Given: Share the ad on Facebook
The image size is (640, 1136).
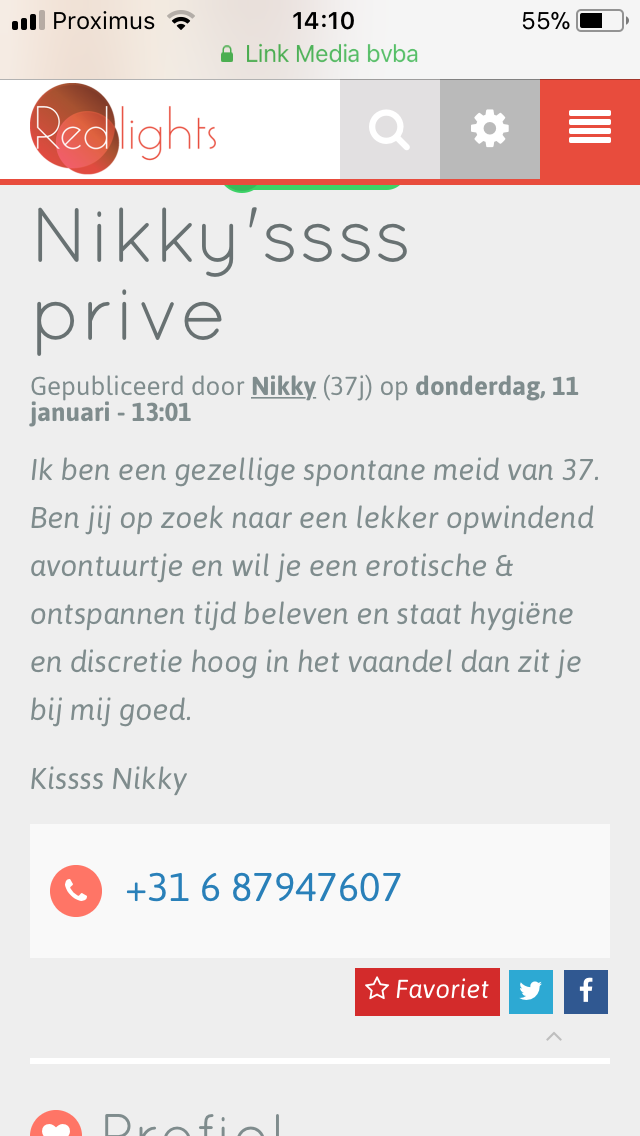Looking at the screenshot, I should (586, 992).
